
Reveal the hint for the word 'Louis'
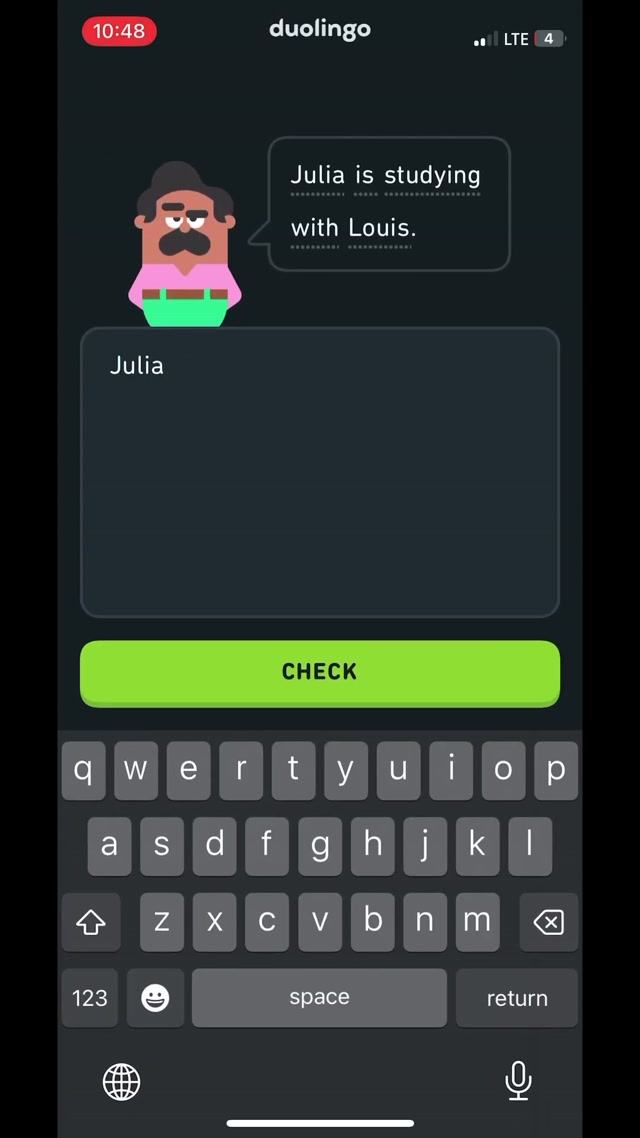point(380,228)
